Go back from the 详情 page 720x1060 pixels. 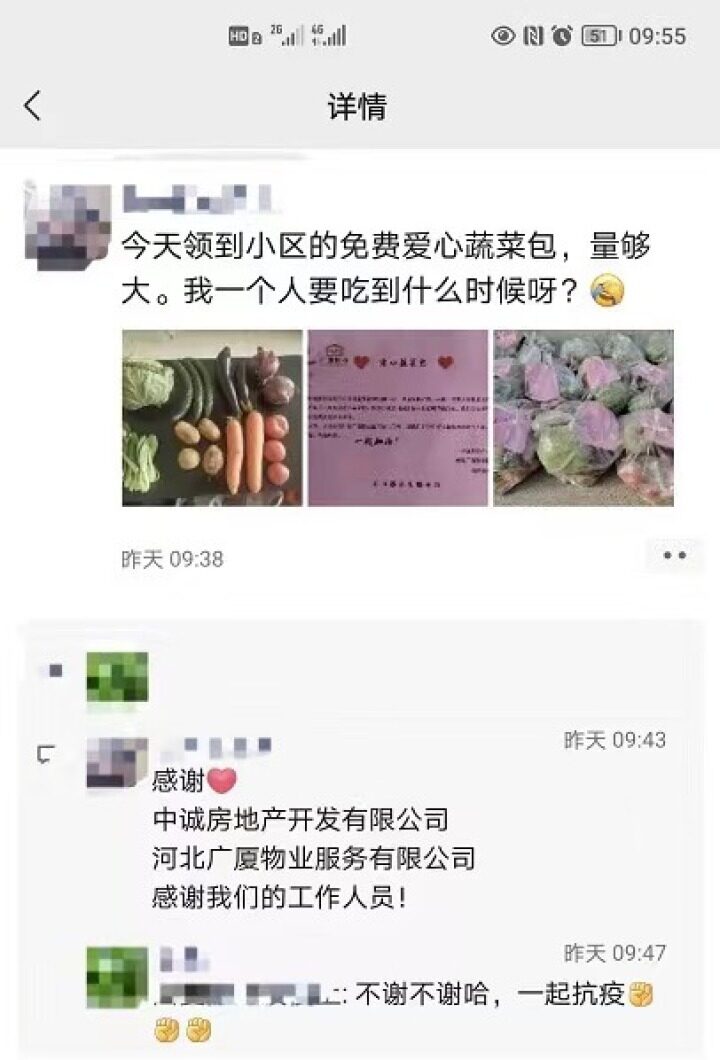[x=33, y=105]
